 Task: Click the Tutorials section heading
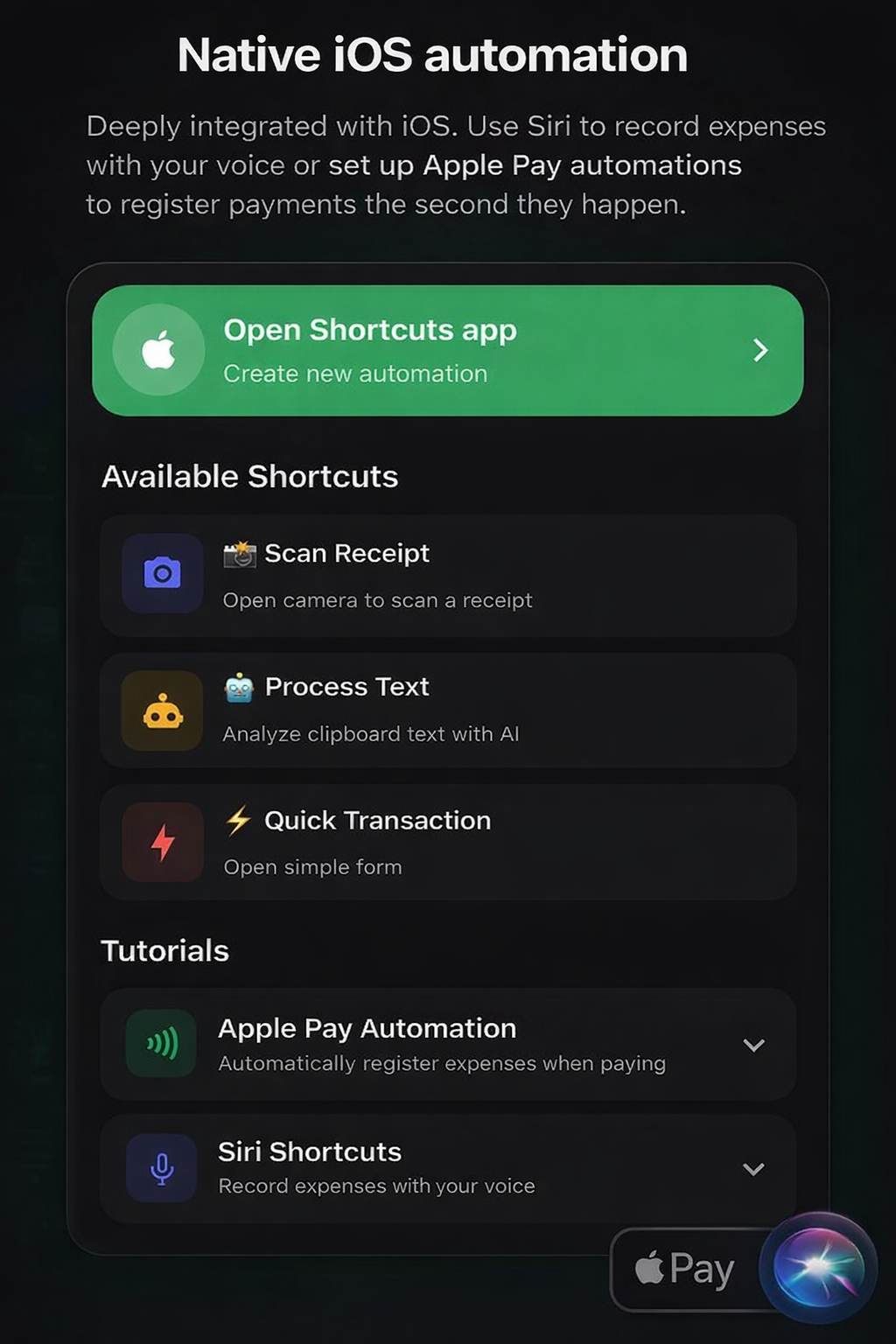click(x=165, y=950)
